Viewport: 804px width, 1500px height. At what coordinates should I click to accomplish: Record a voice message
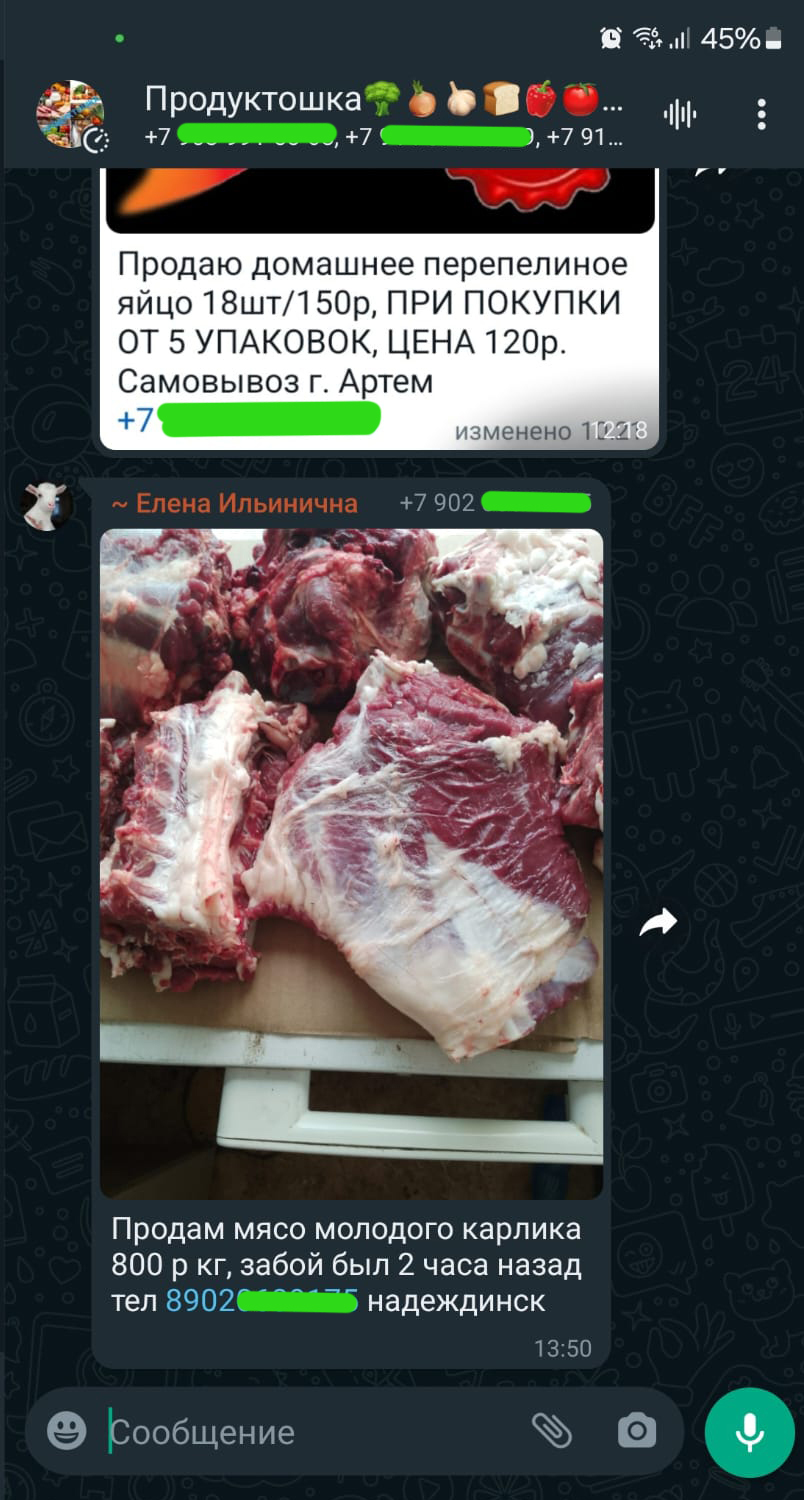click(749, 1433)
